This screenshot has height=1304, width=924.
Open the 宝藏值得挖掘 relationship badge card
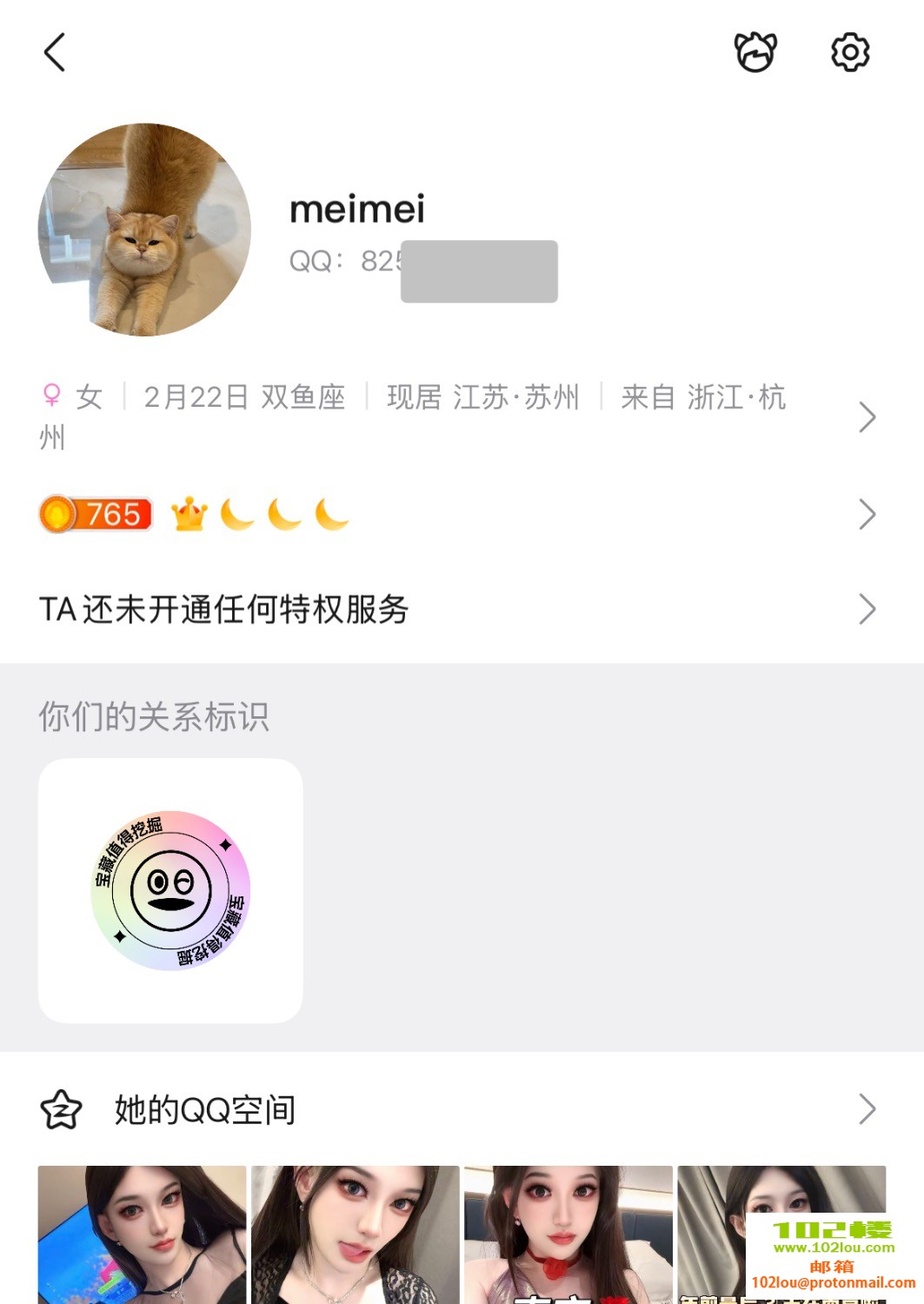(x=170, y=890)
